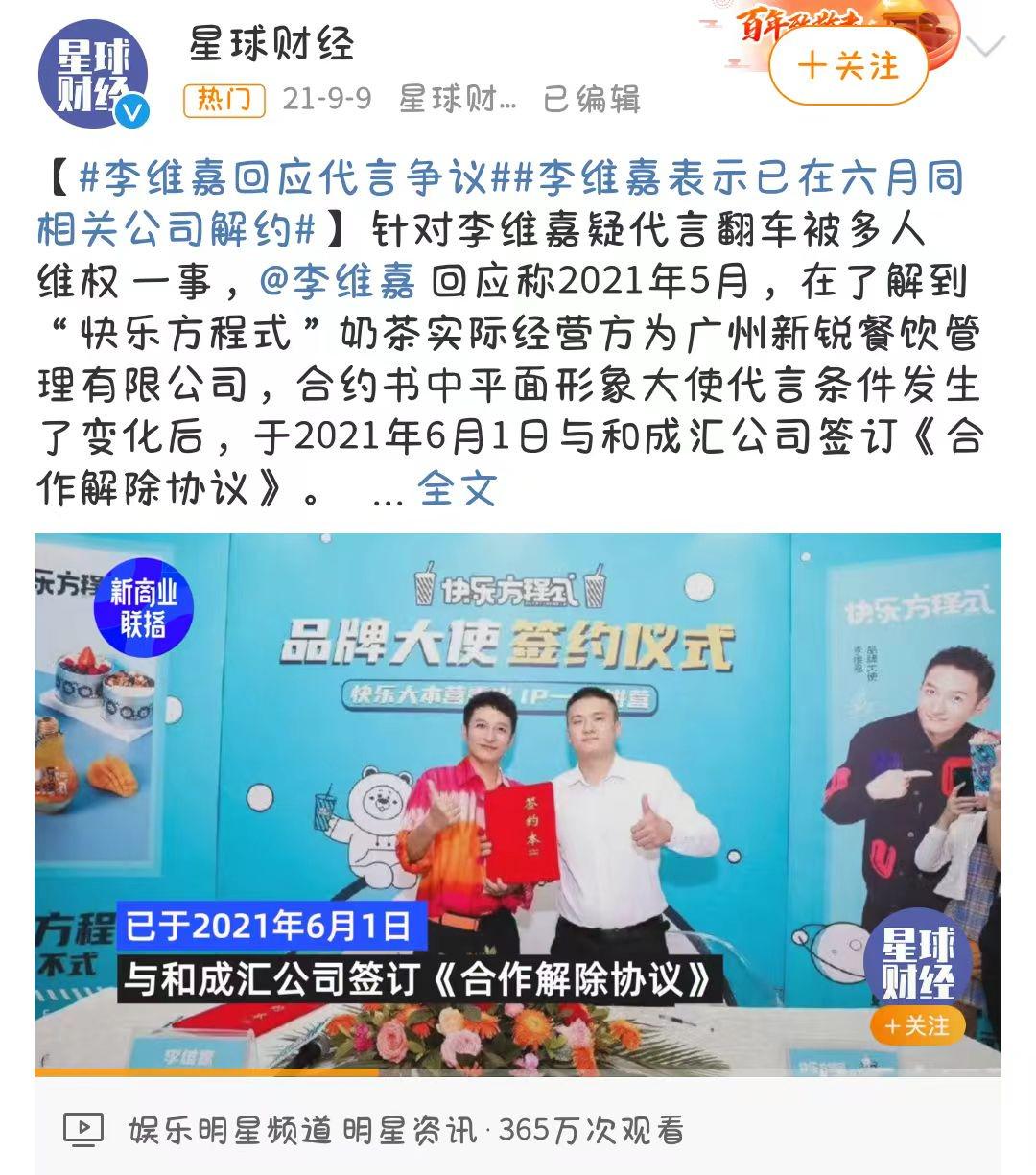1036x1175 pixels.
Task: Open the 星球财经 account name
Action: tap(272, 43)
